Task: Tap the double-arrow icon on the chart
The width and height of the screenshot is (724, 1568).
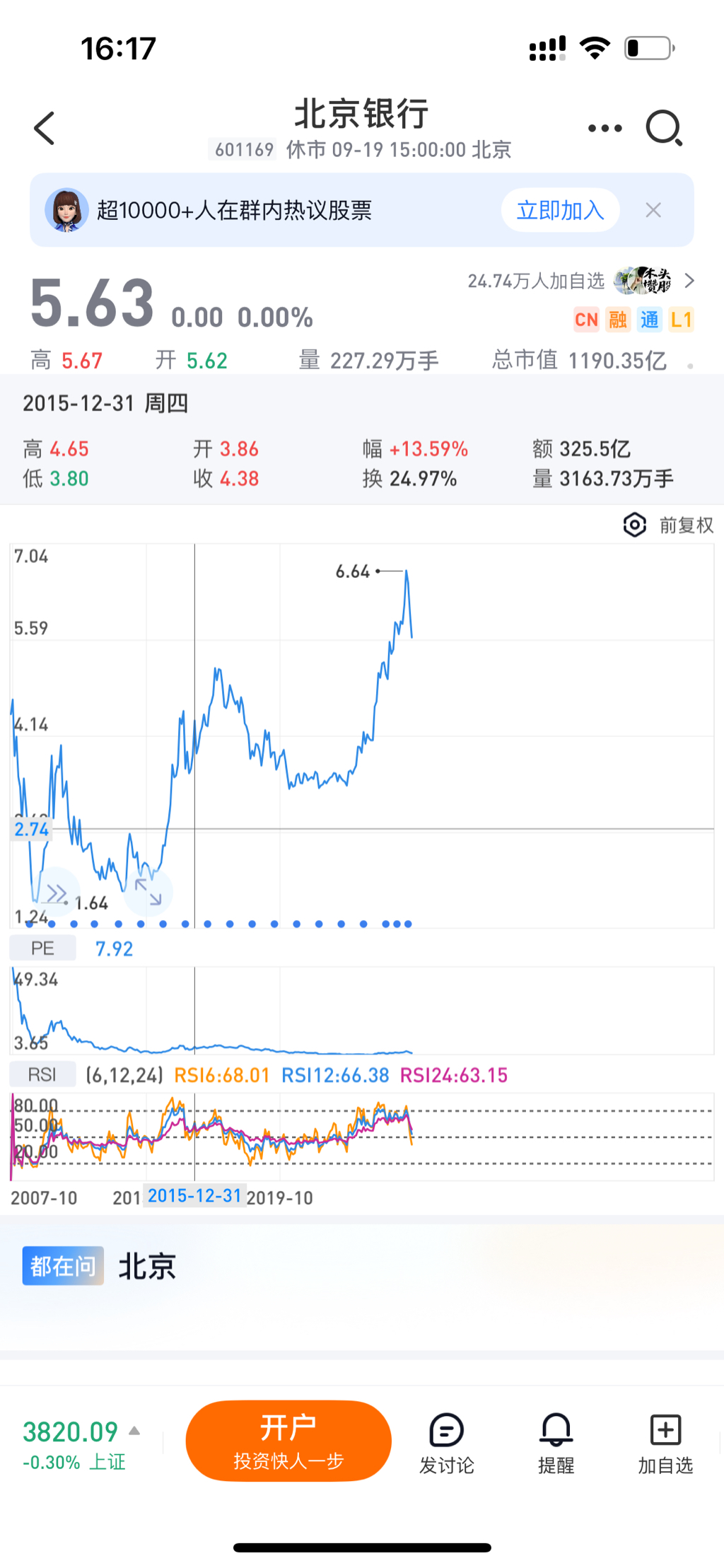Action: pos(56,893)
